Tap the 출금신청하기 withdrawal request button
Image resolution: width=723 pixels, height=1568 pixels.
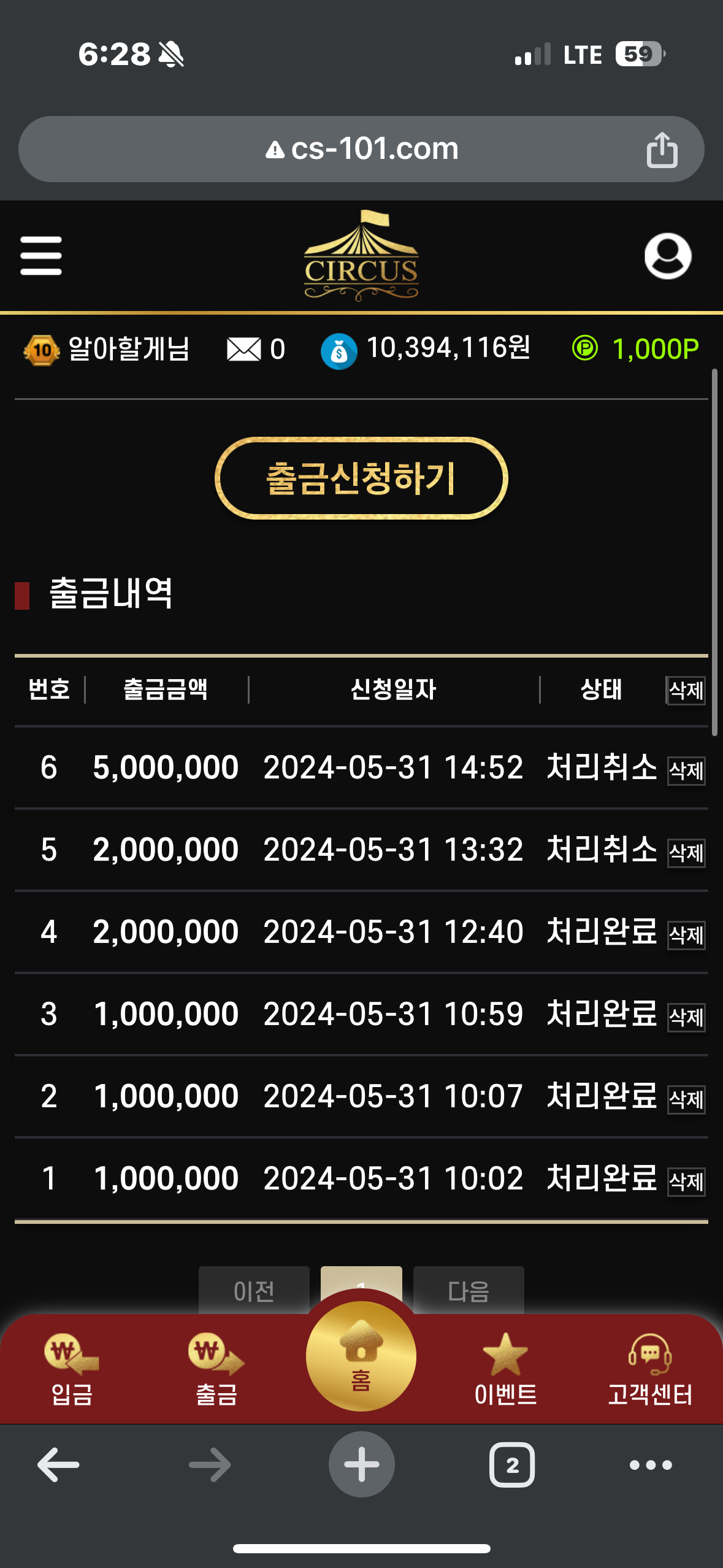pyautogui.click(x=361, y=478)
